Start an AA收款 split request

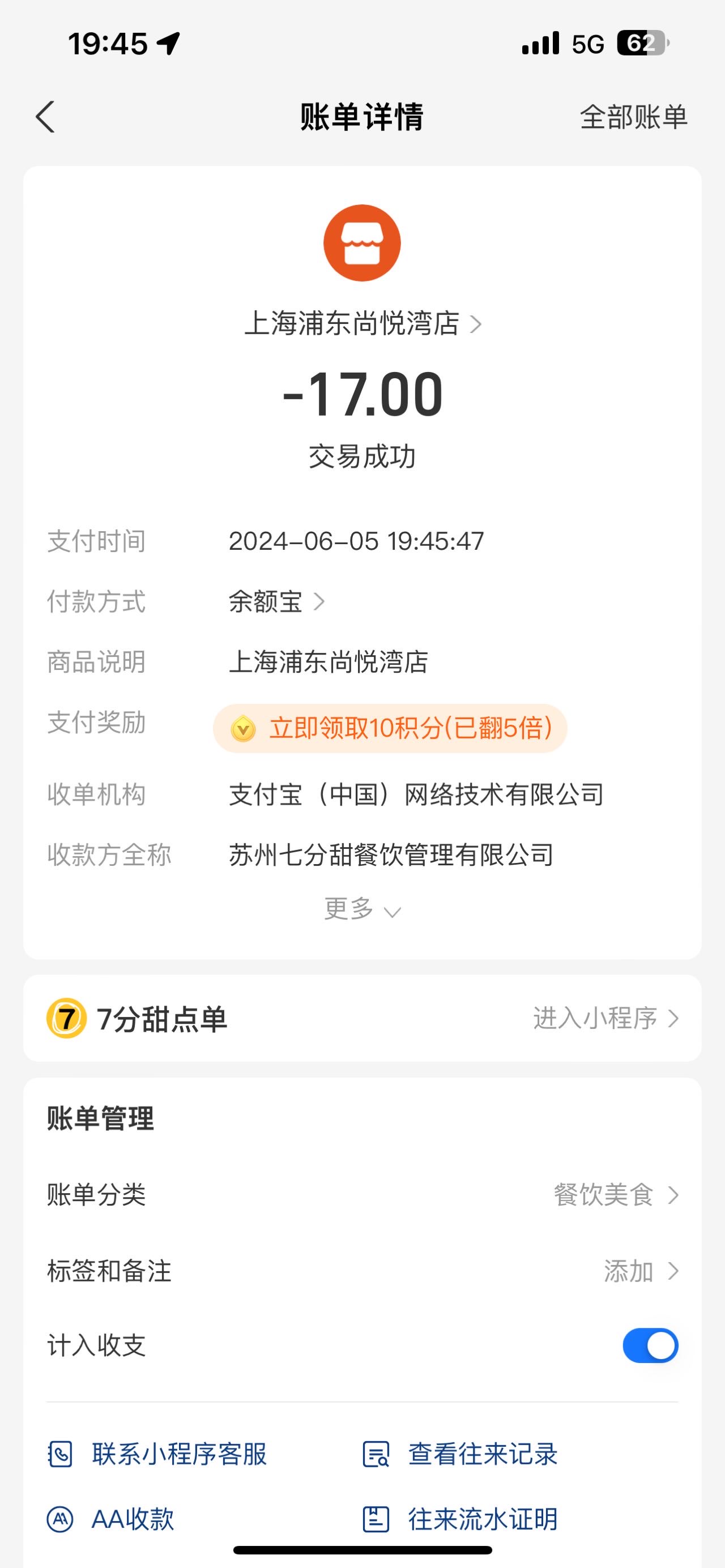pos(111,1519)
